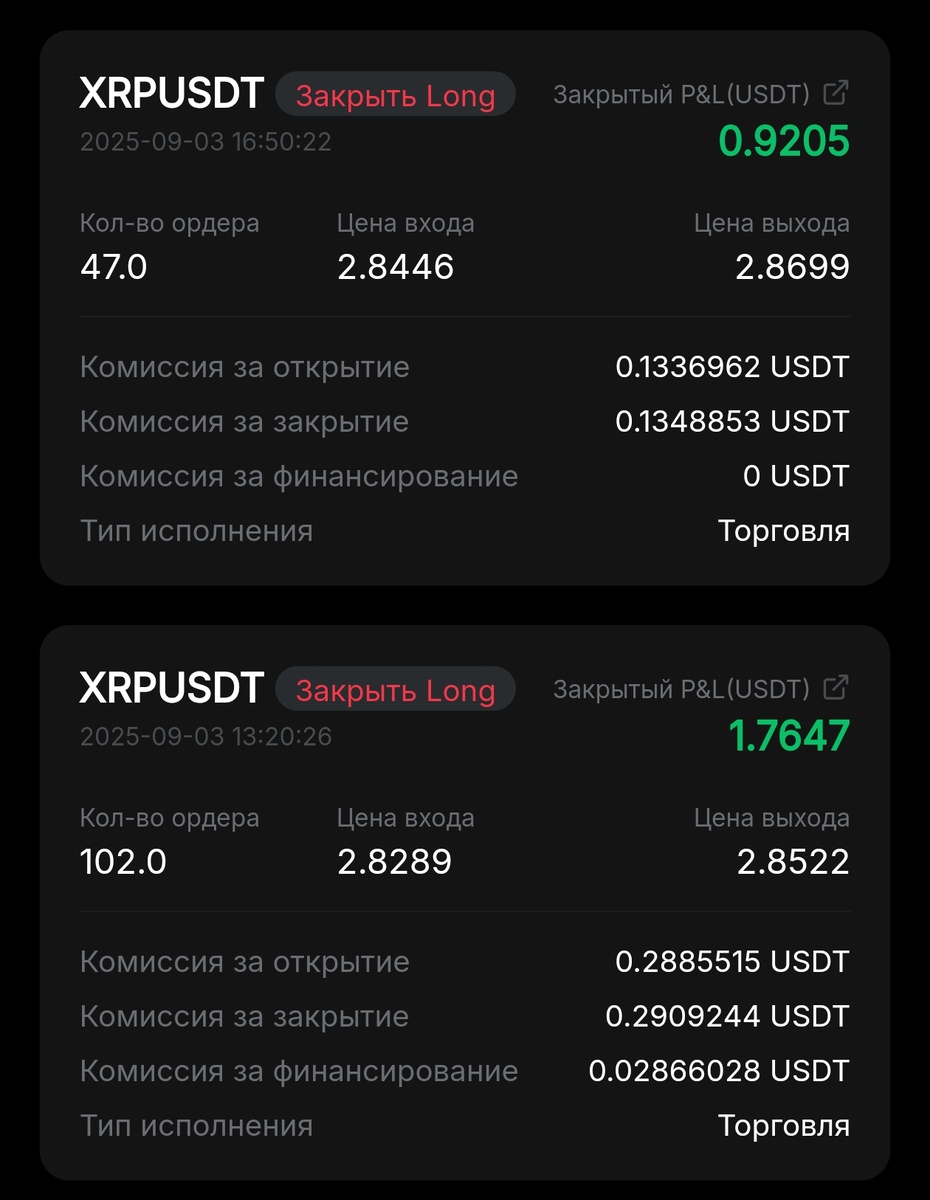The image size is (930, 1200).
Task: Click timestamp 2025-09-03 16:50:22
Action: point(204,141)
